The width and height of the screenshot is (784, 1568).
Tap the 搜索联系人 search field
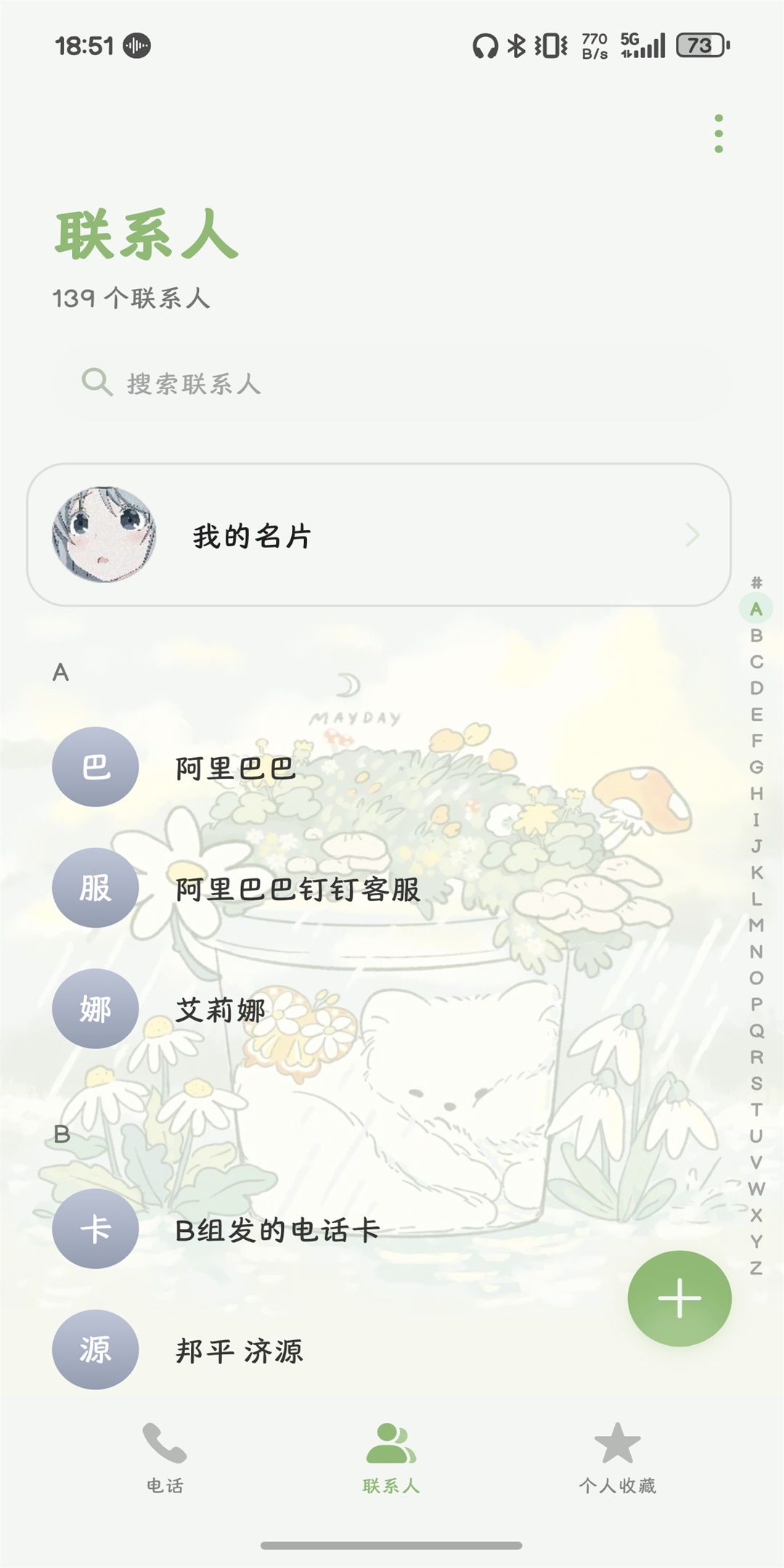pos(377,383)
